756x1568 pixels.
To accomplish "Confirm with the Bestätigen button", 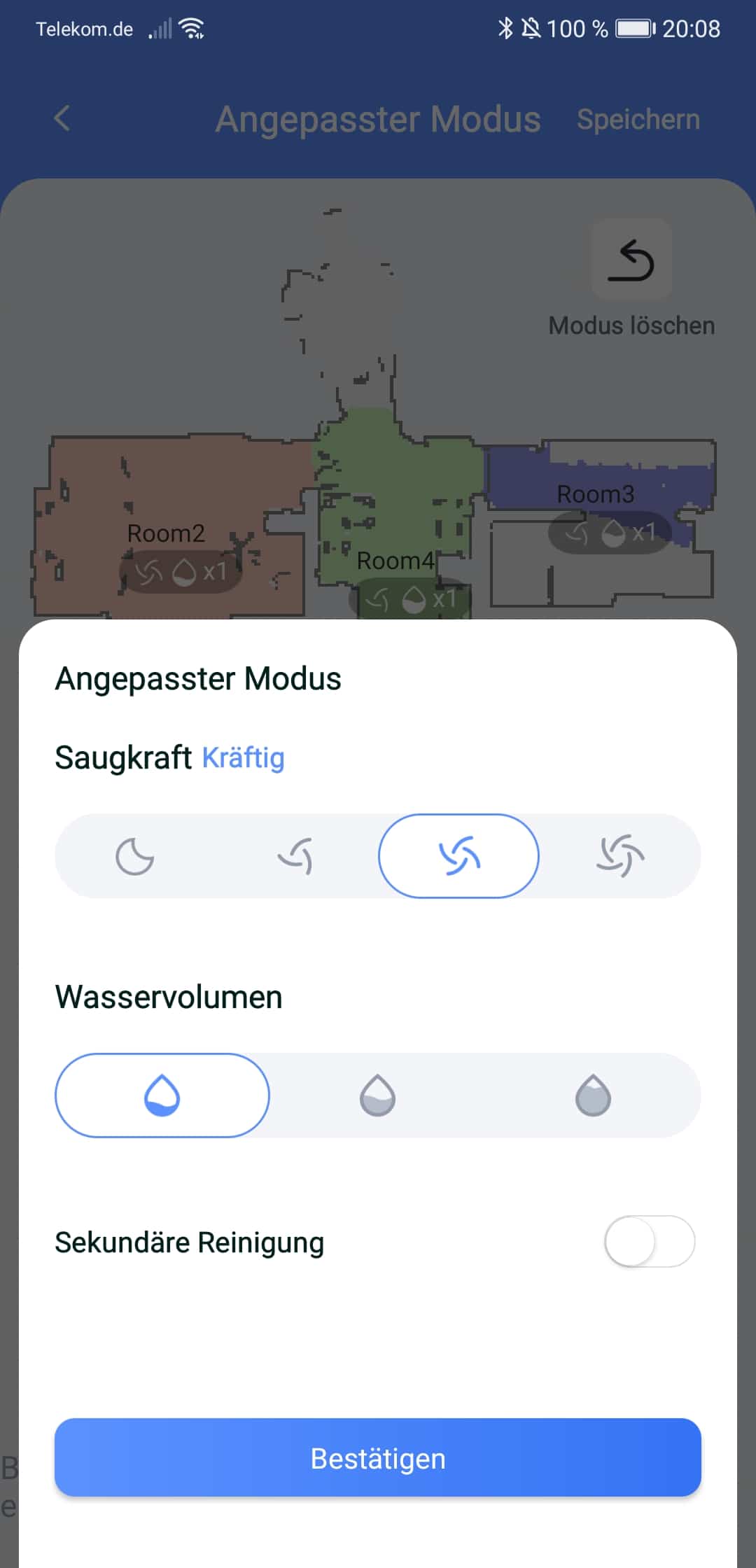I will [x=378, y=1459].
